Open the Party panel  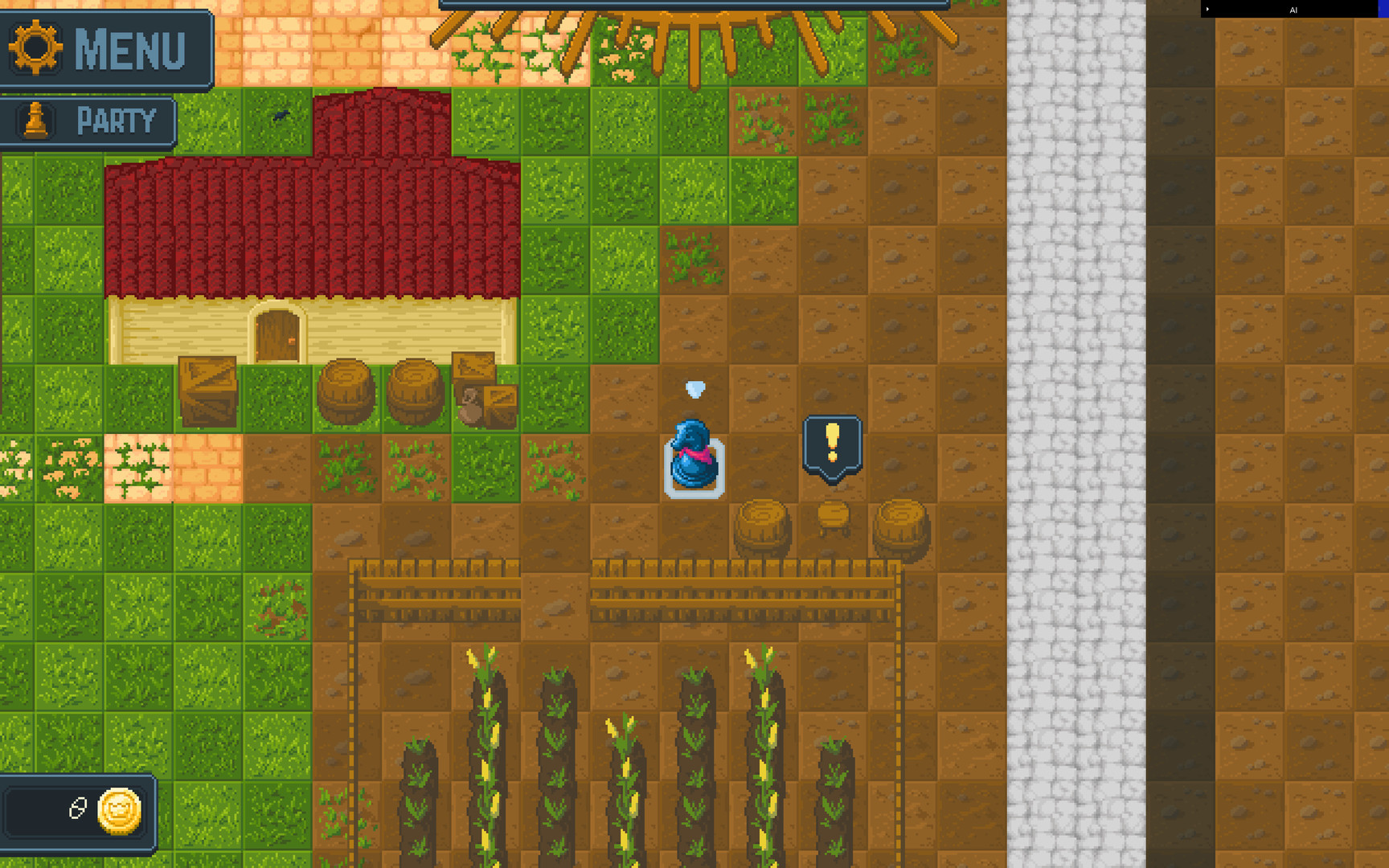[88, 121]
